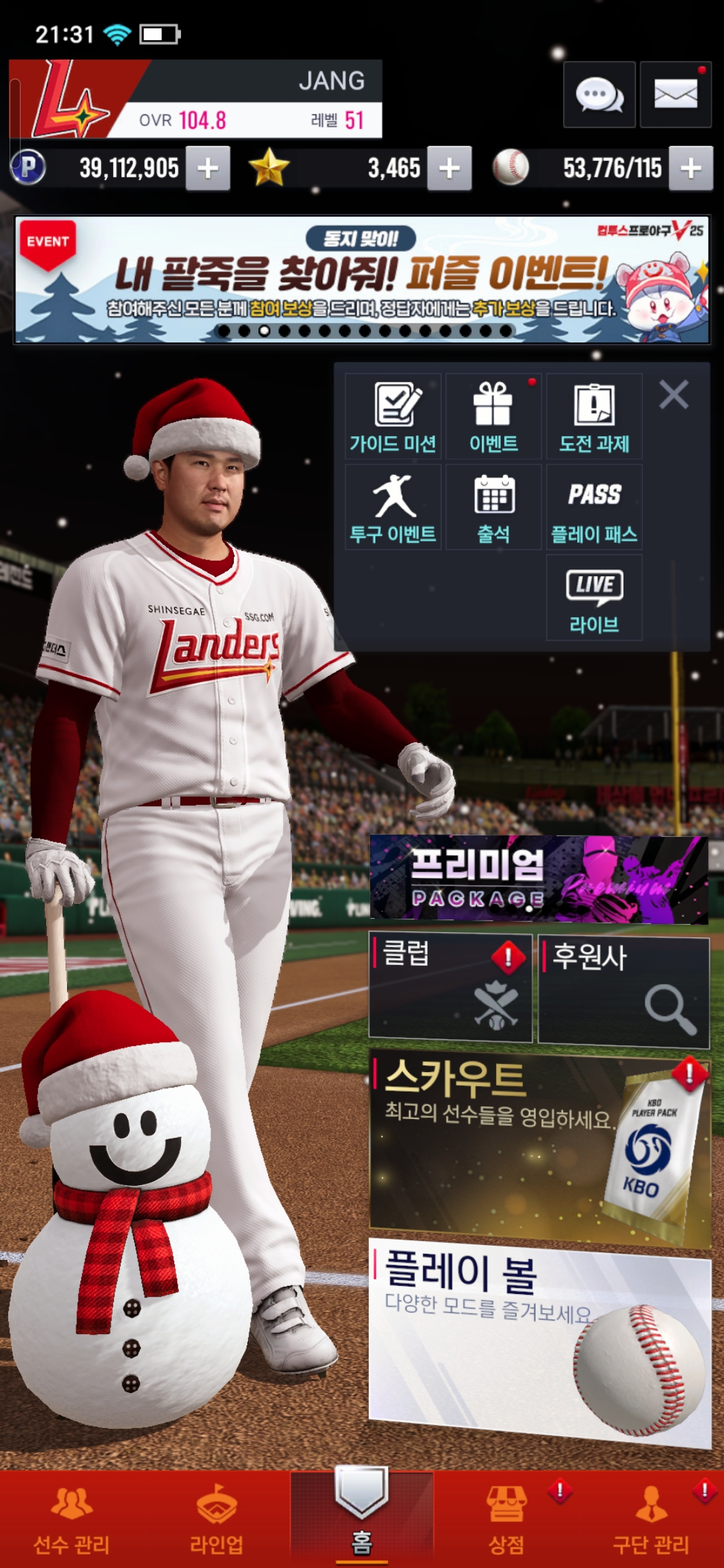Image resolution: width=724 pixels, height=1568 pixels.
Task: Open 가이드 미션 guide missions
Action: tap(393, 417)
